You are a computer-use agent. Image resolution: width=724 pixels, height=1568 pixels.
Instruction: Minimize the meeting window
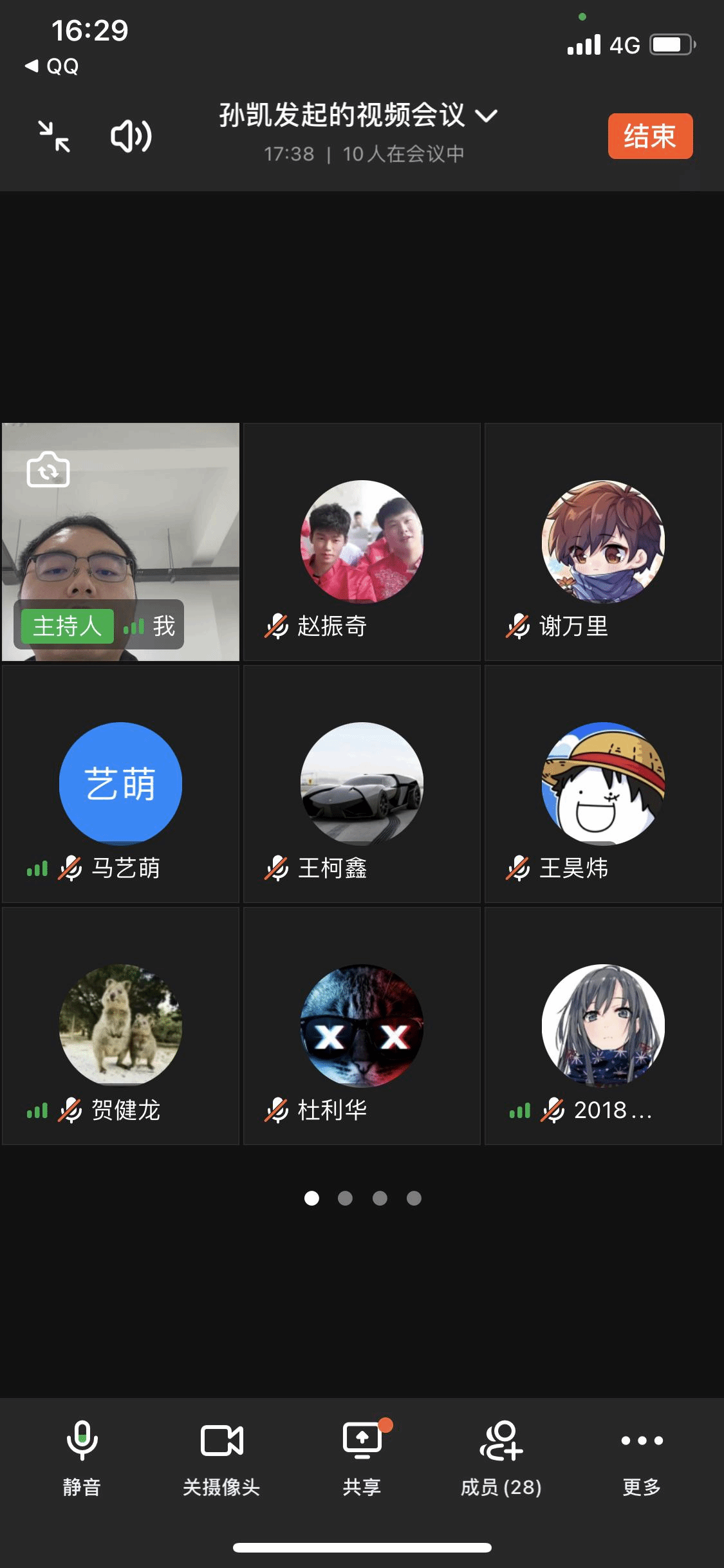point(54,136)
